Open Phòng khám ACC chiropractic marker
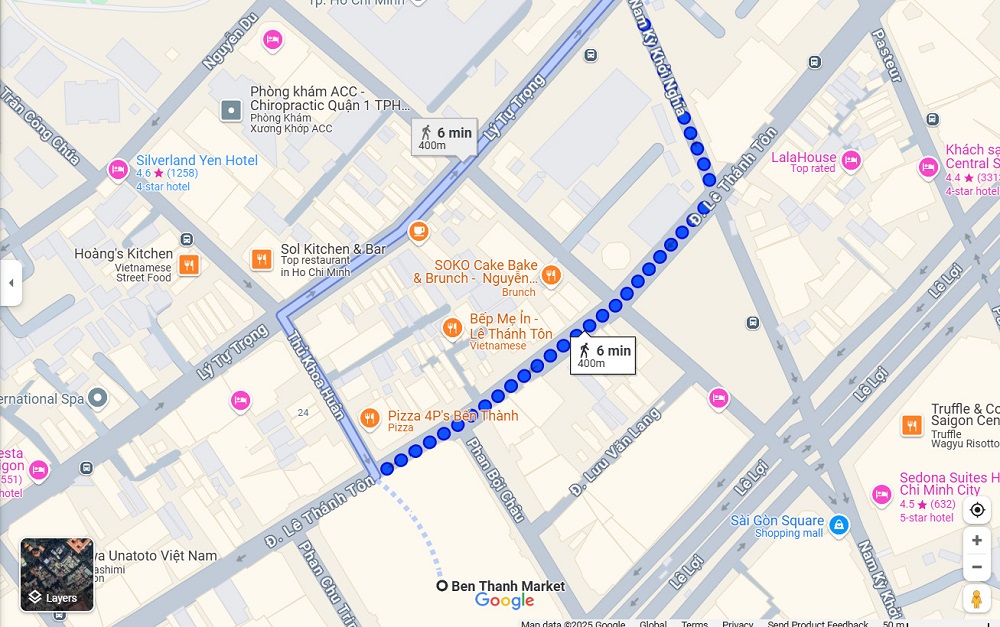This screenshot has width=1000, height=627. 231,110
